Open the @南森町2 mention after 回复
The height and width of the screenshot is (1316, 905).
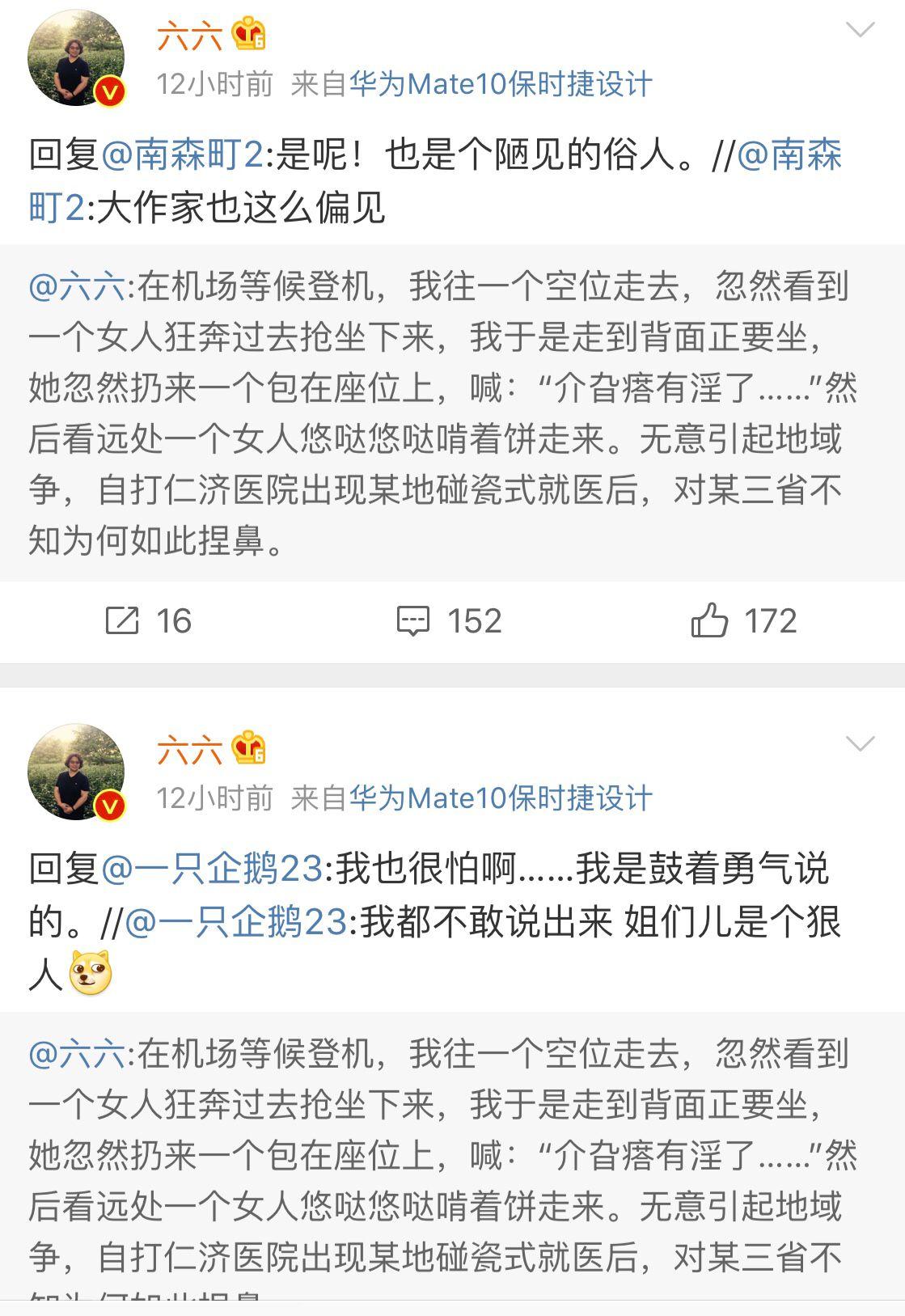183,154
